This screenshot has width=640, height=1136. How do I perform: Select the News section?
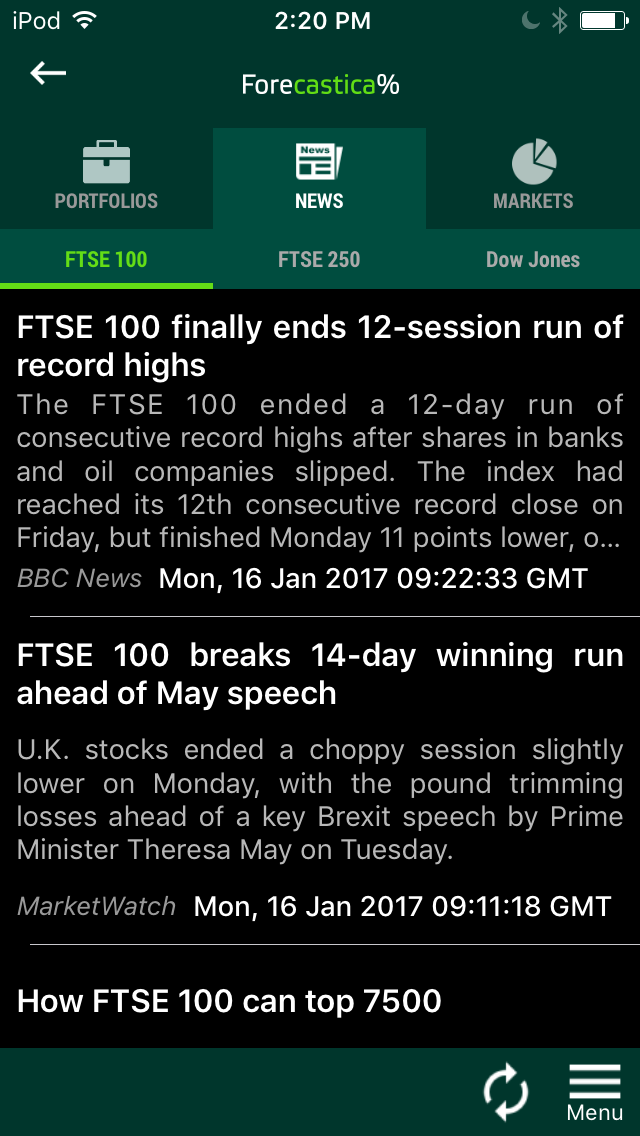click(x=320, y=178)
